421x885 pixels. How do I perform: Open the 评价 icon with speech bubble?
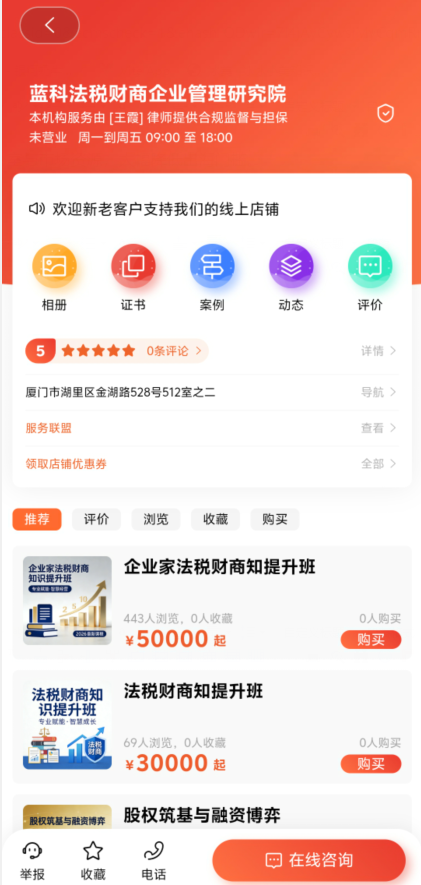point(370,278)
